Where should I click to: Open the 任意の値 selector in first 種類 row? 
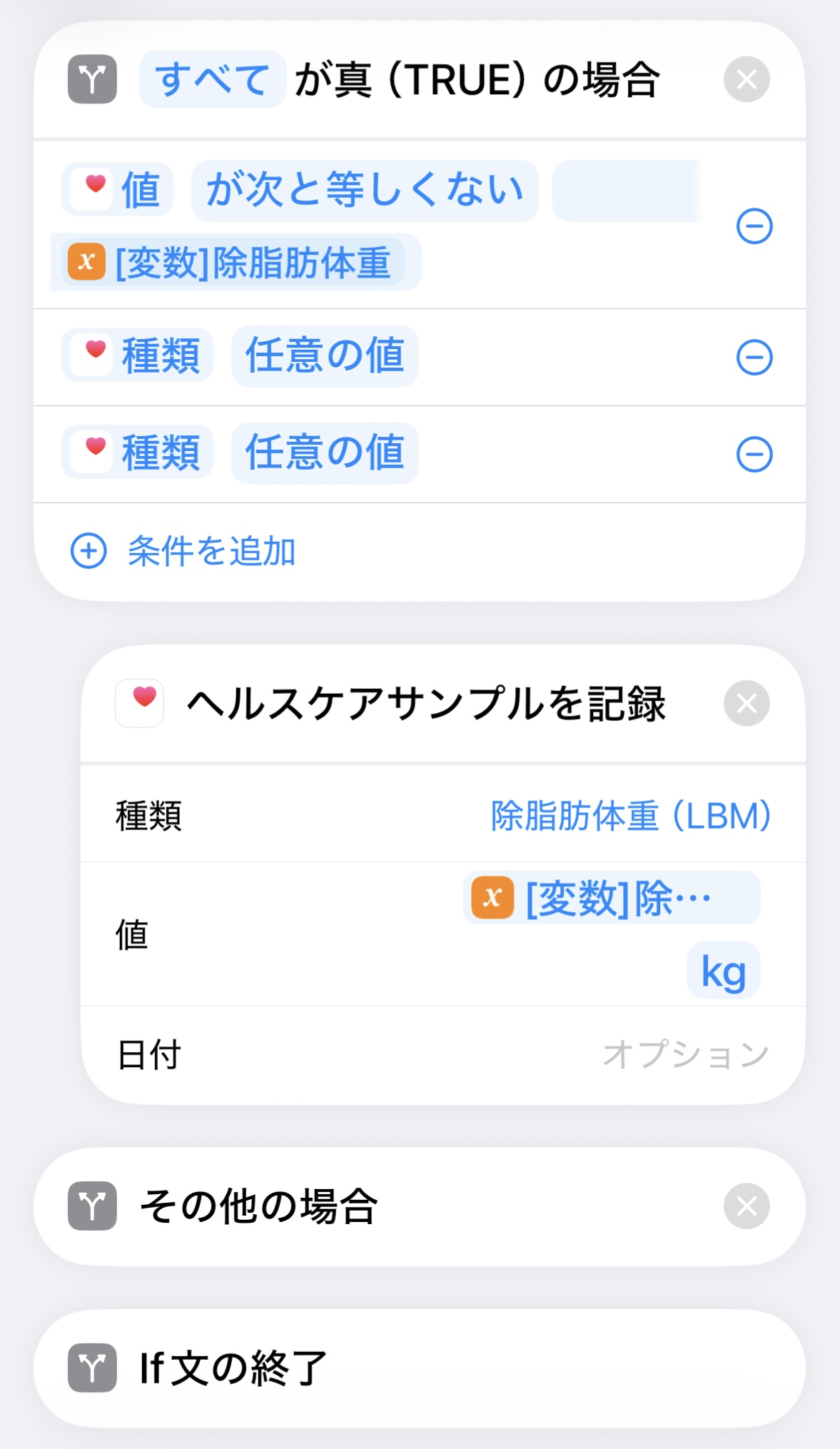click(325, 356)
